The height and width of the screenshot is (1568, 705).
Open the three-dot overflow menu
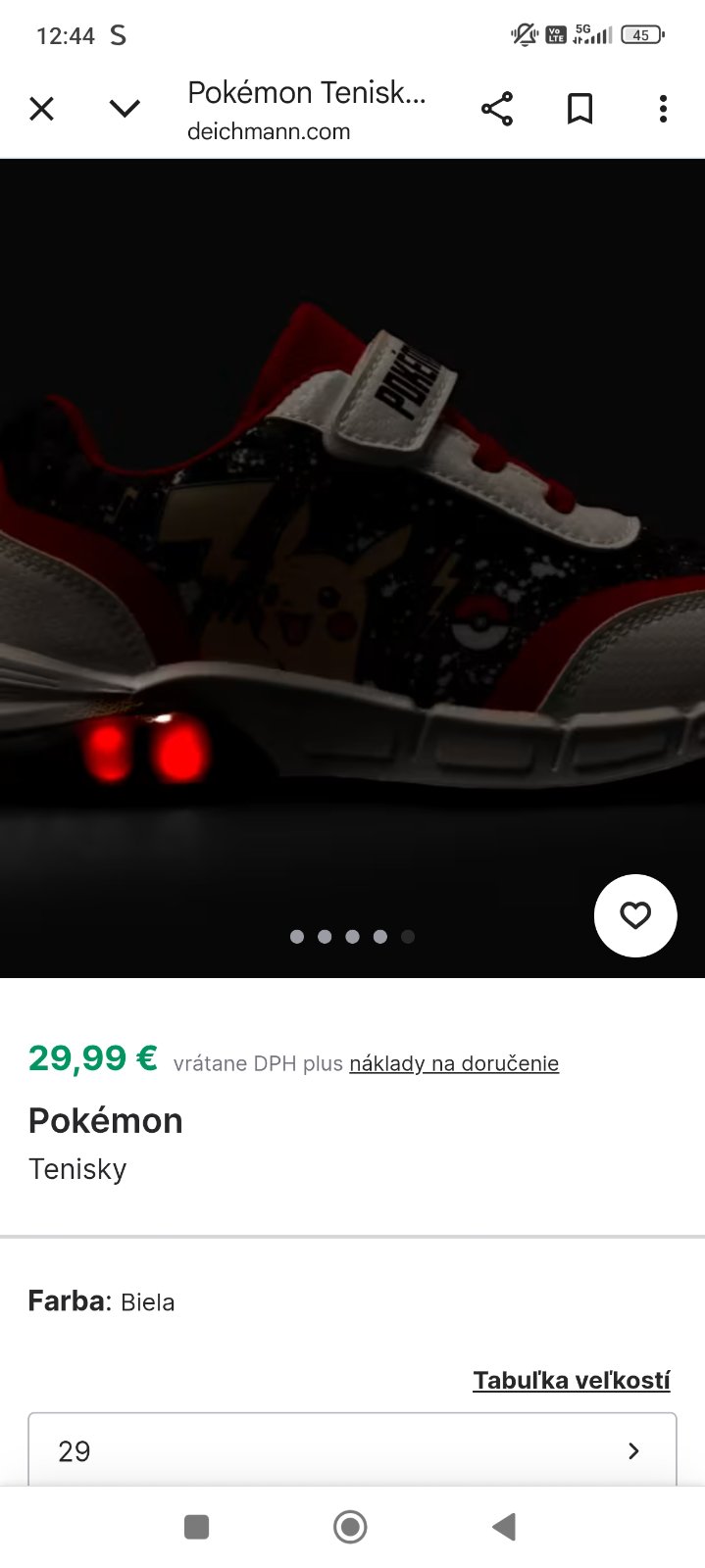[x=663, y=109]
